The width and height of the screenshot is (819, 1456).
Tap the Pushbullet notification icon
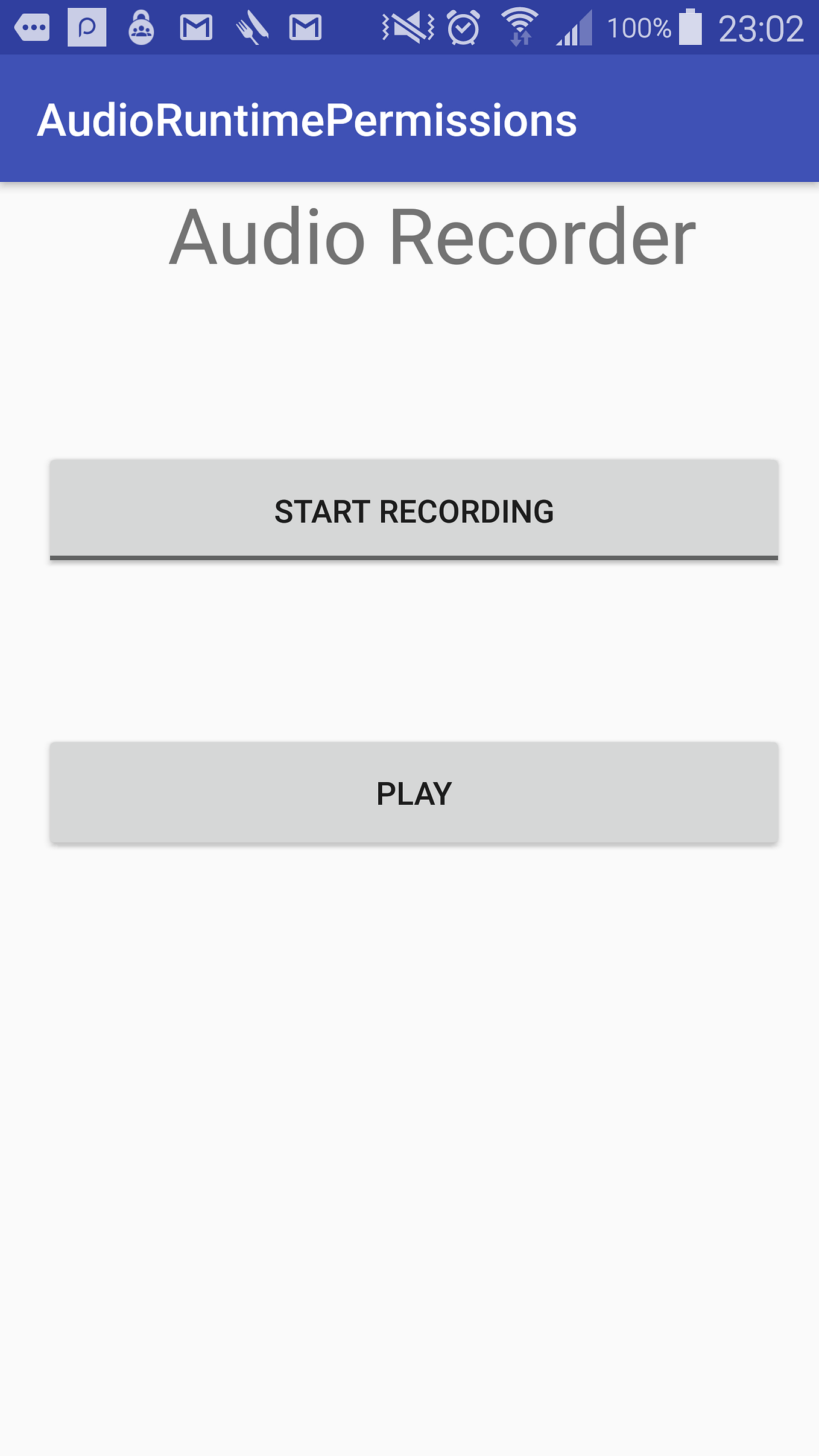pos(87,26)
